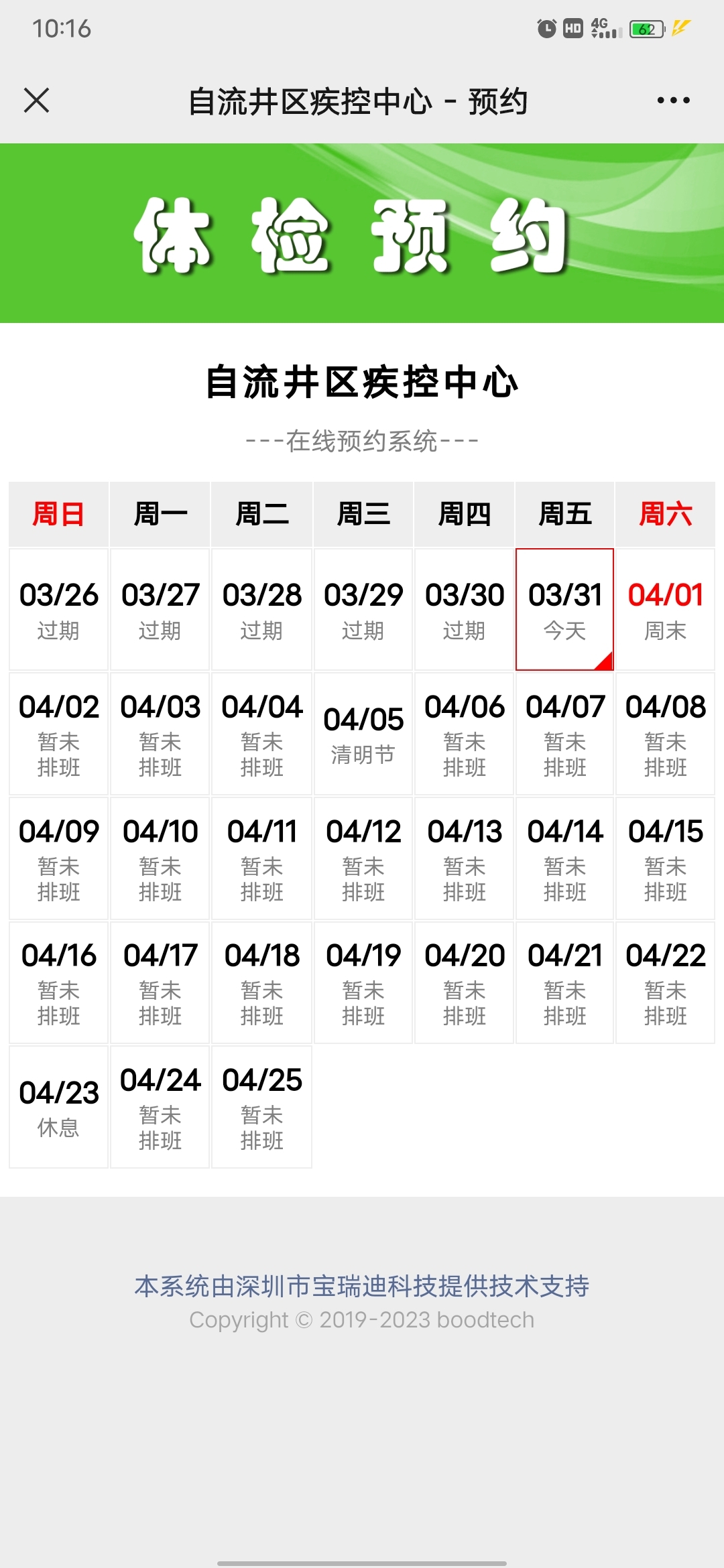
Task: Select the 04/07 date cell
Action: tap(564, 734)
